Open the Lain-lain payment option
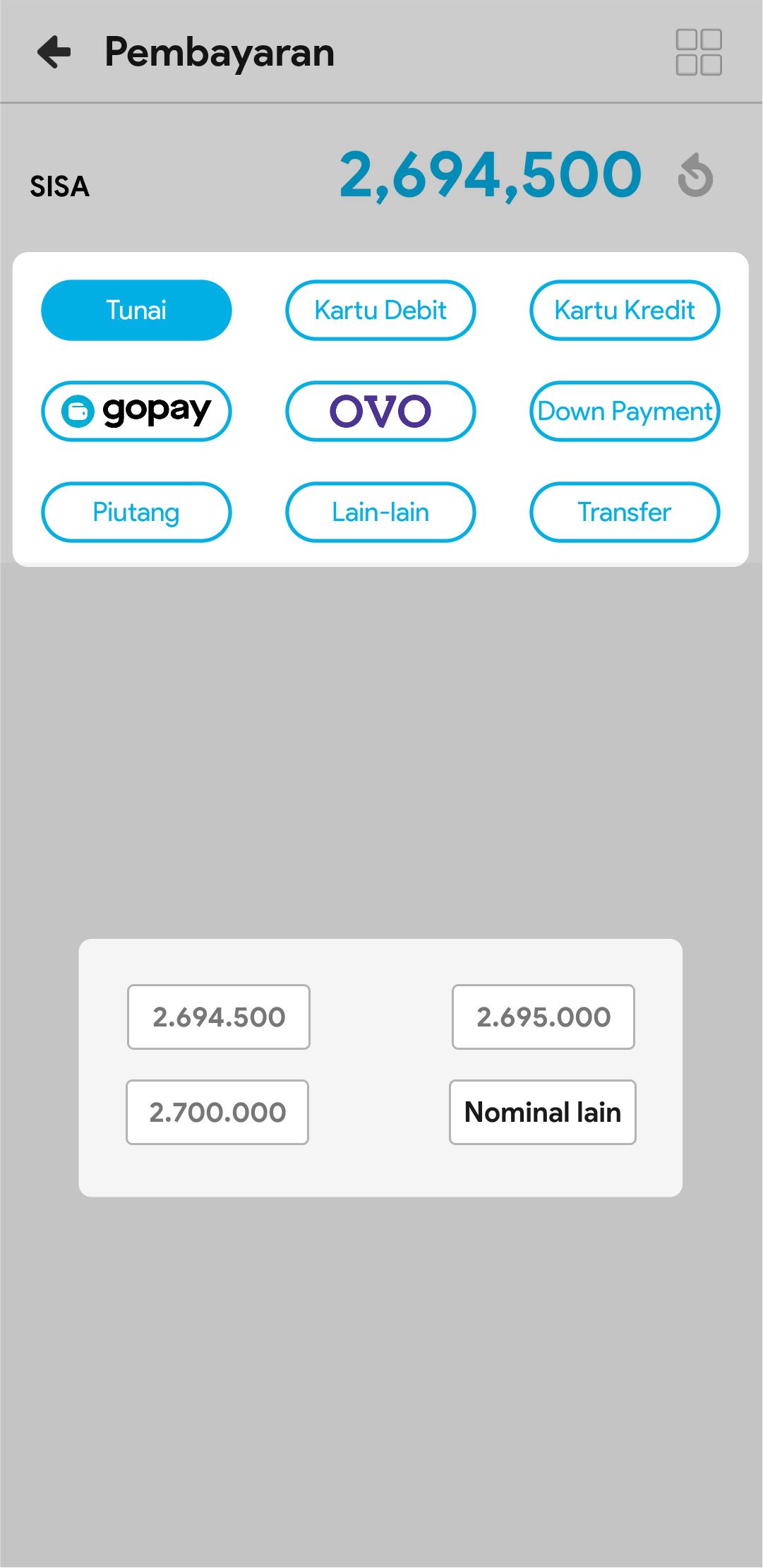 (x=380, y=512)
